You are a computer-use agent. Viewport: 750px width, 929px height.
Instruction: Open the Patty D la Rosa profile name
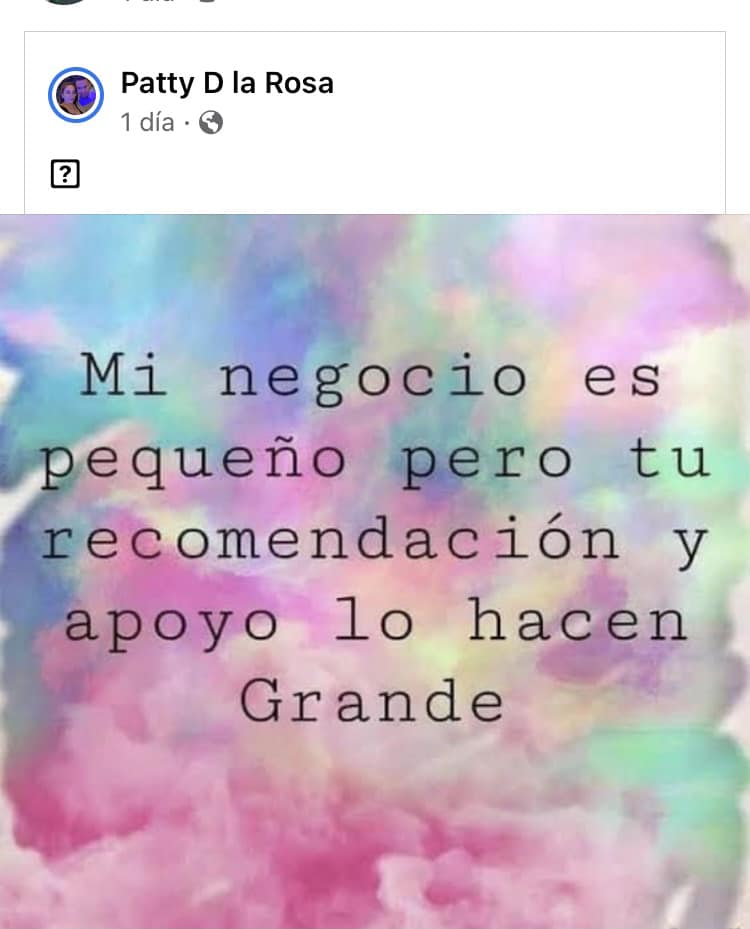[x=227, y=83]
